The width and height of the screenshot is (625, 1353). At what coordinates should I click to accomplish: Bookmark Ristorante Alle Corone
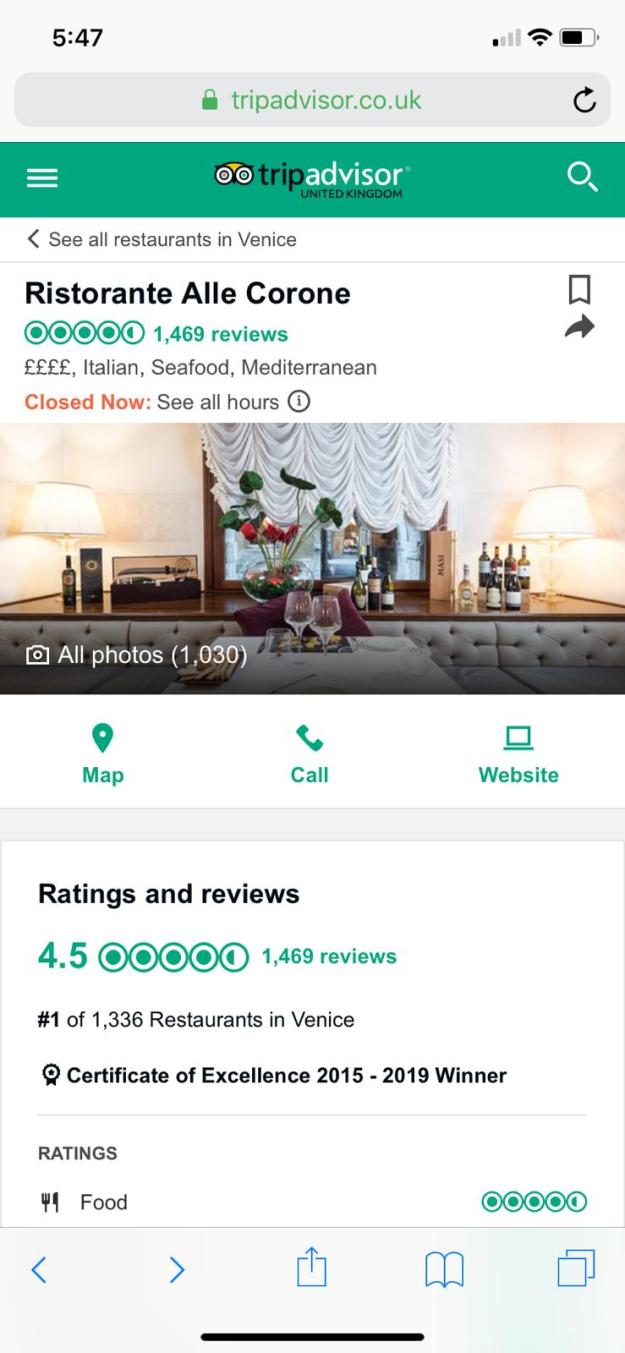coord(579,290)
